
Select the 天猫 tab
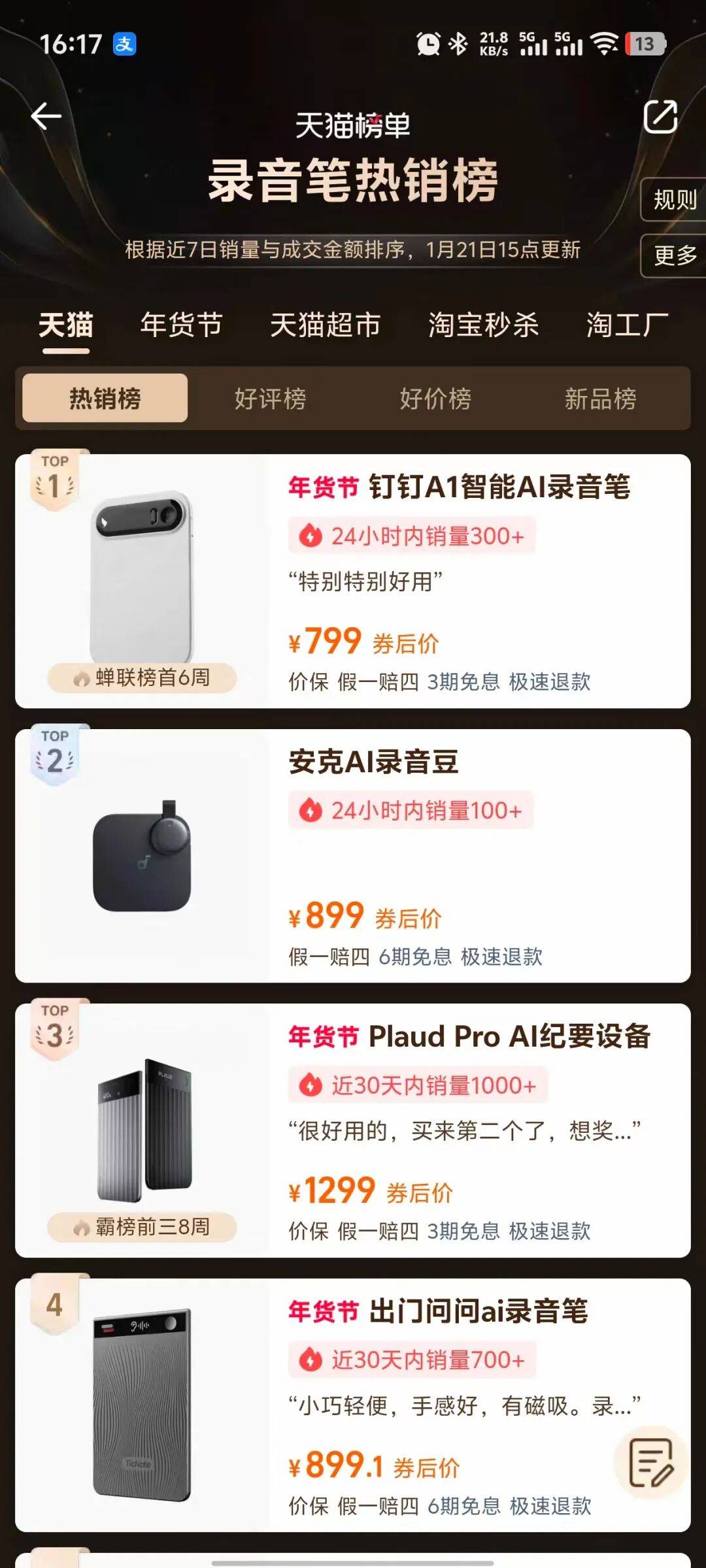(66, 325)
